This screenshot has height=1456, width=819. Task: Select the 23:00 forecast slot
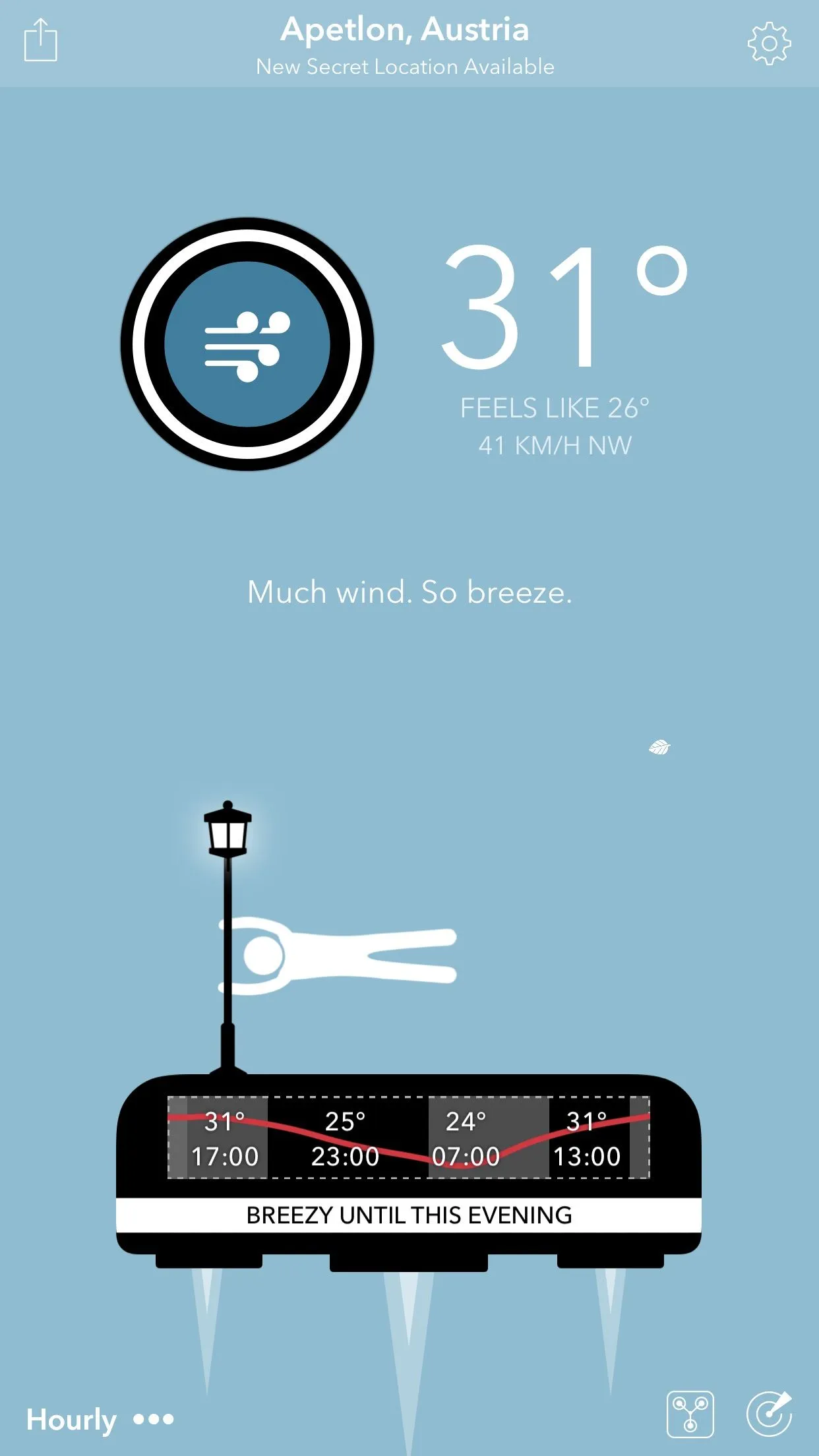click(x=346, y=1138)
